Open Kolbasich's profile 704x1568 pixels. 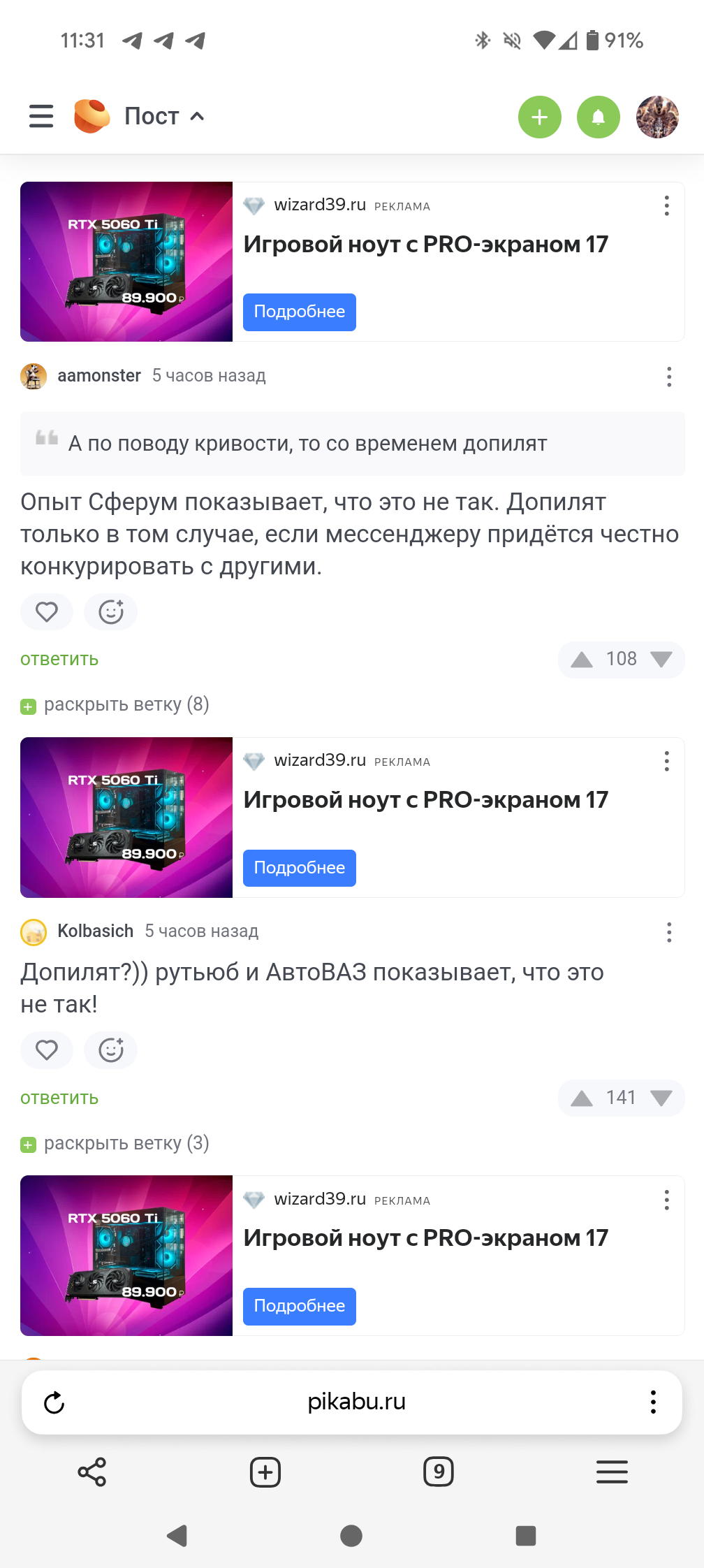point(95,931)
